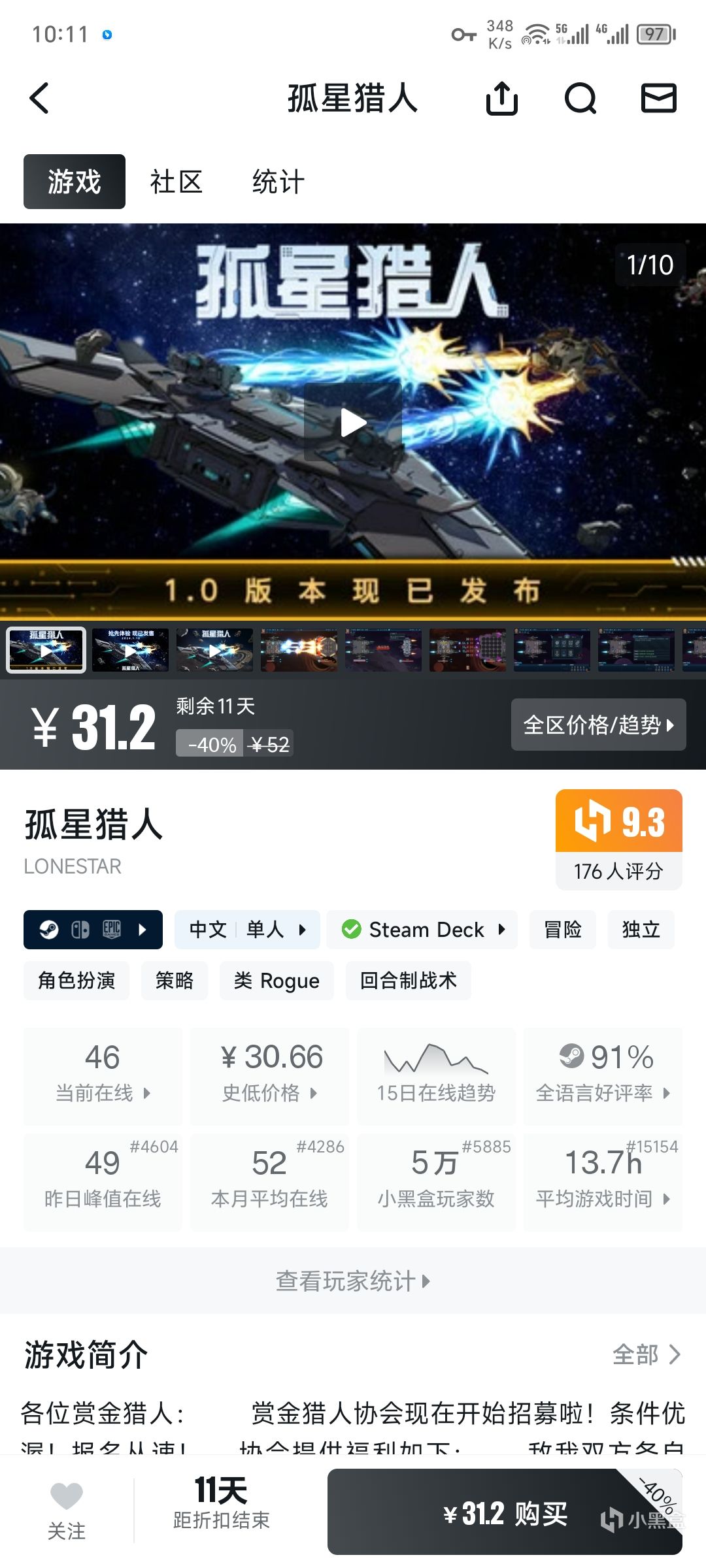Open the search icon
This screenshot has height=1568, width=706.
pyautogui.click(x=580, y=99)
